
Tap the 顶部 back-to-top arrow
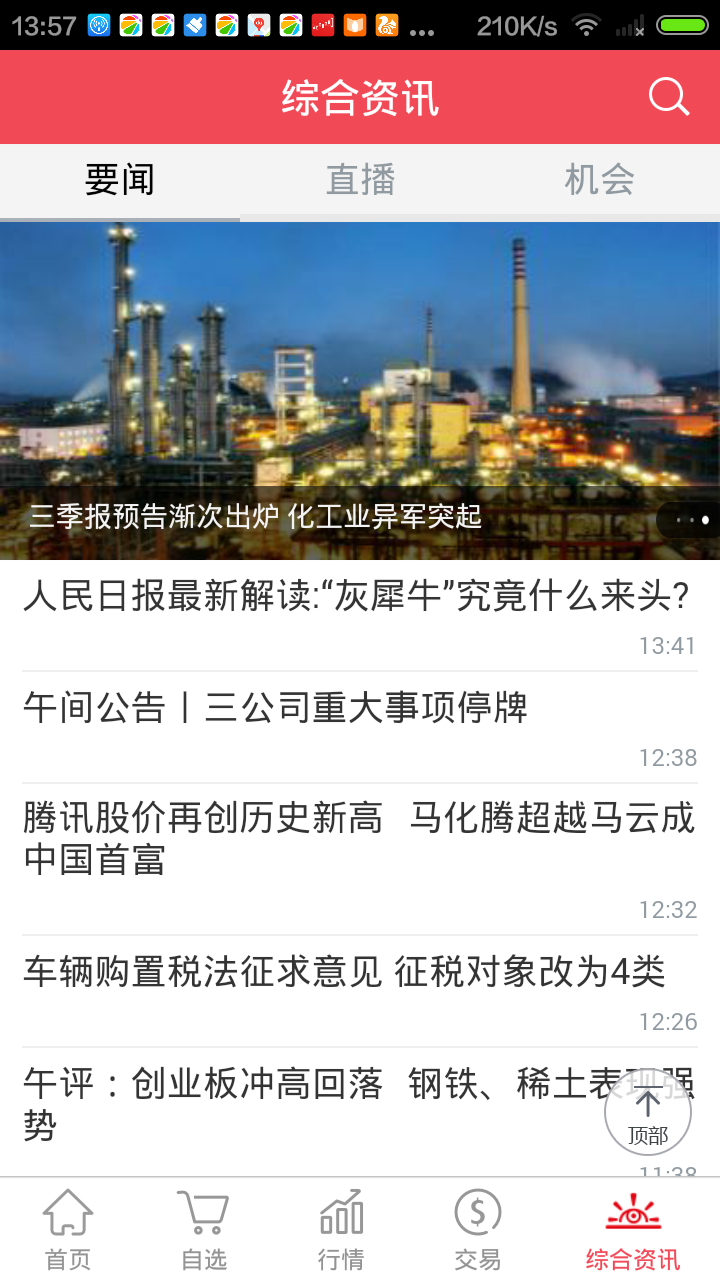[x=648, y=1110]
